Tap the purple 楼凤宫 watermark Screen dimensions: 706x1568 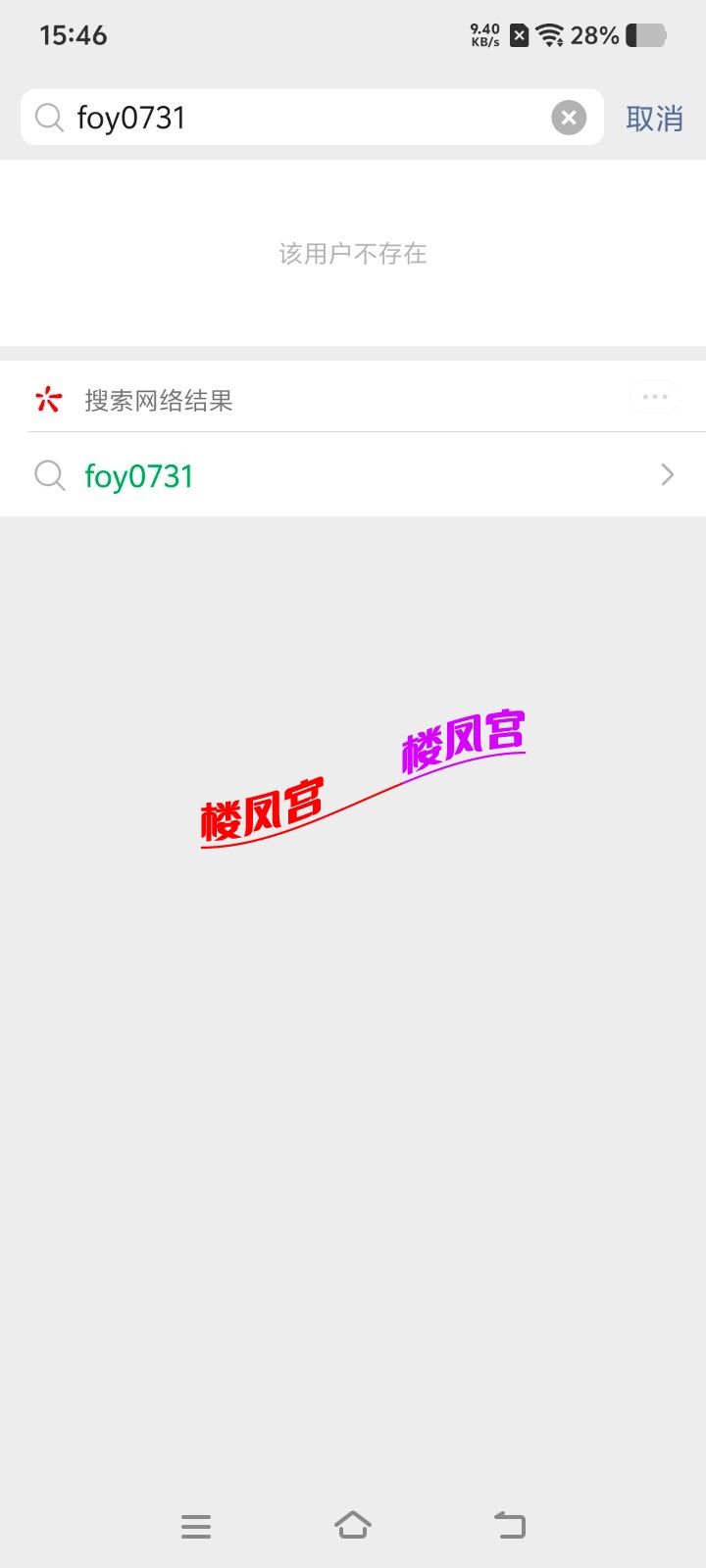coord(461,745)
